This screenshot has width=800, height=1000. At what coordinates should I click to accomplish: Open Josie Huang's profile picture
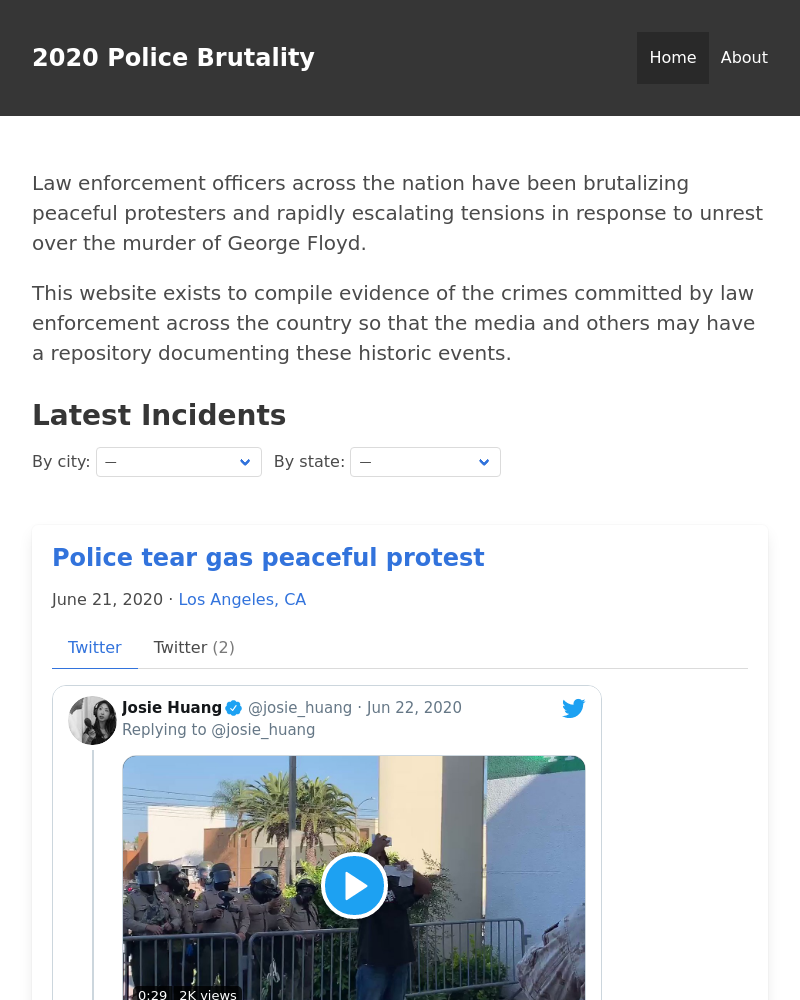coord(92,720)
